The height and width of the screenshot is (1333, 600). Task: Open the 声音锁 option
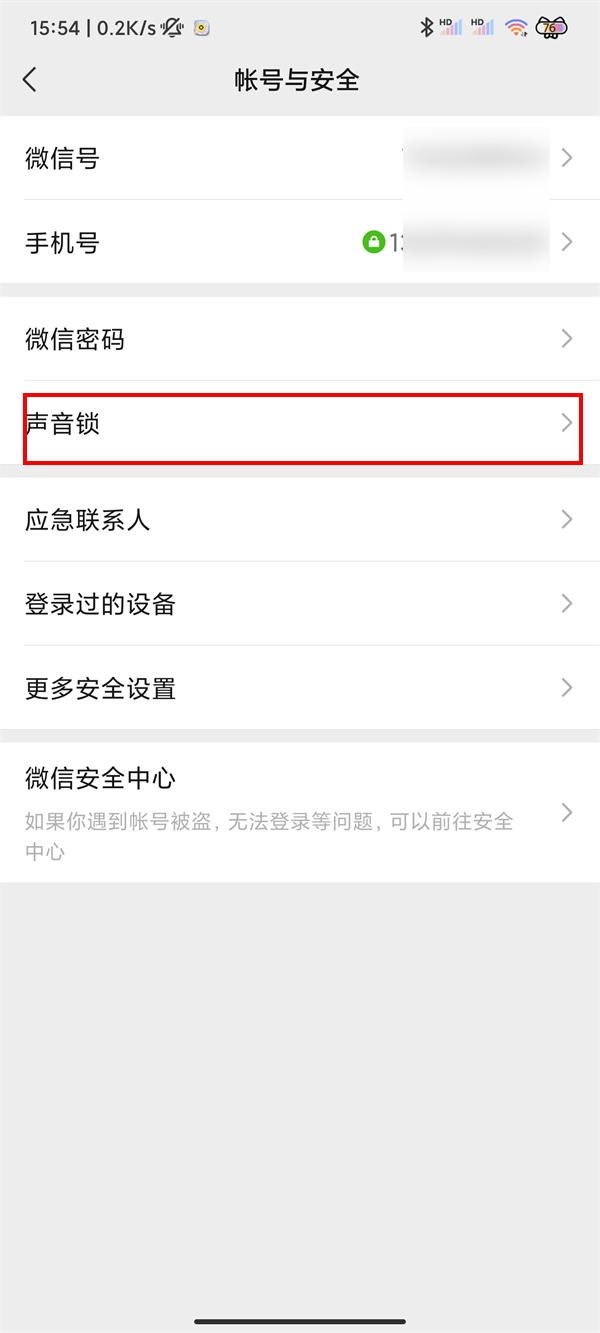[300, 424]
